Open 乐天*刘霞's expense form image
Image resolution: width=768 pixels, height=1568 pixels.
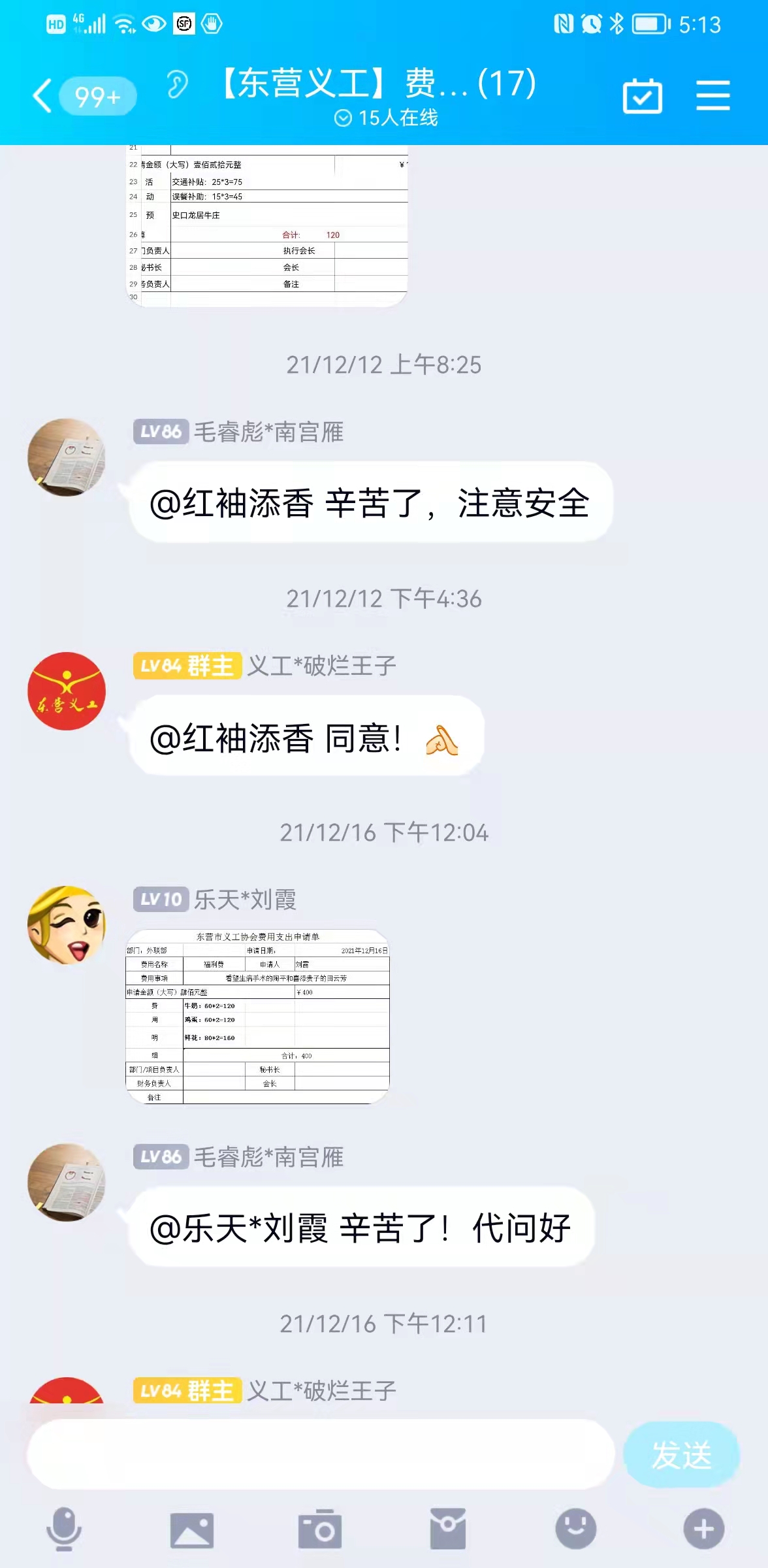pyautogui.click(x=257, y=1017)
